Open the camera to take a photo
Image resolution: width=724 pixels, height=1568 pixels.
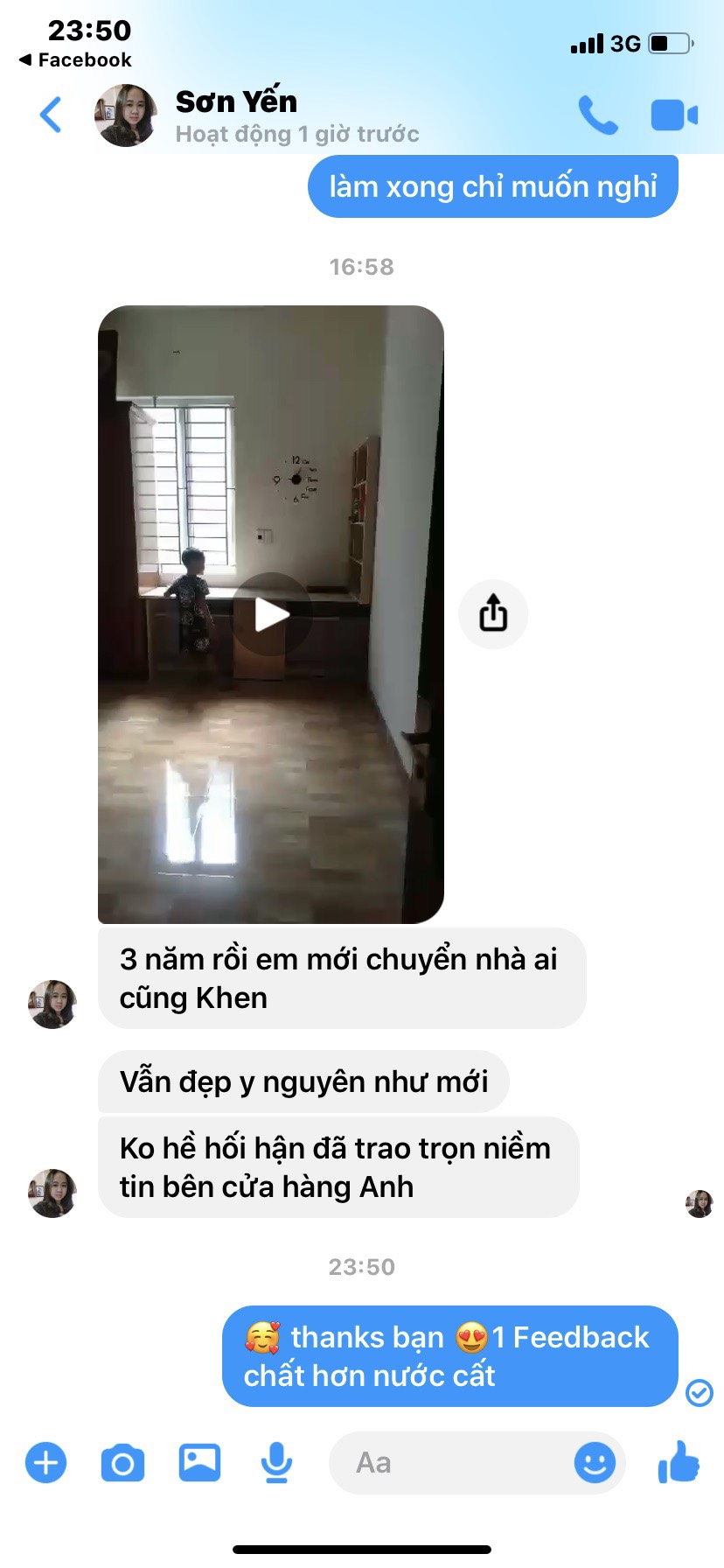(x=122, y=1462)
